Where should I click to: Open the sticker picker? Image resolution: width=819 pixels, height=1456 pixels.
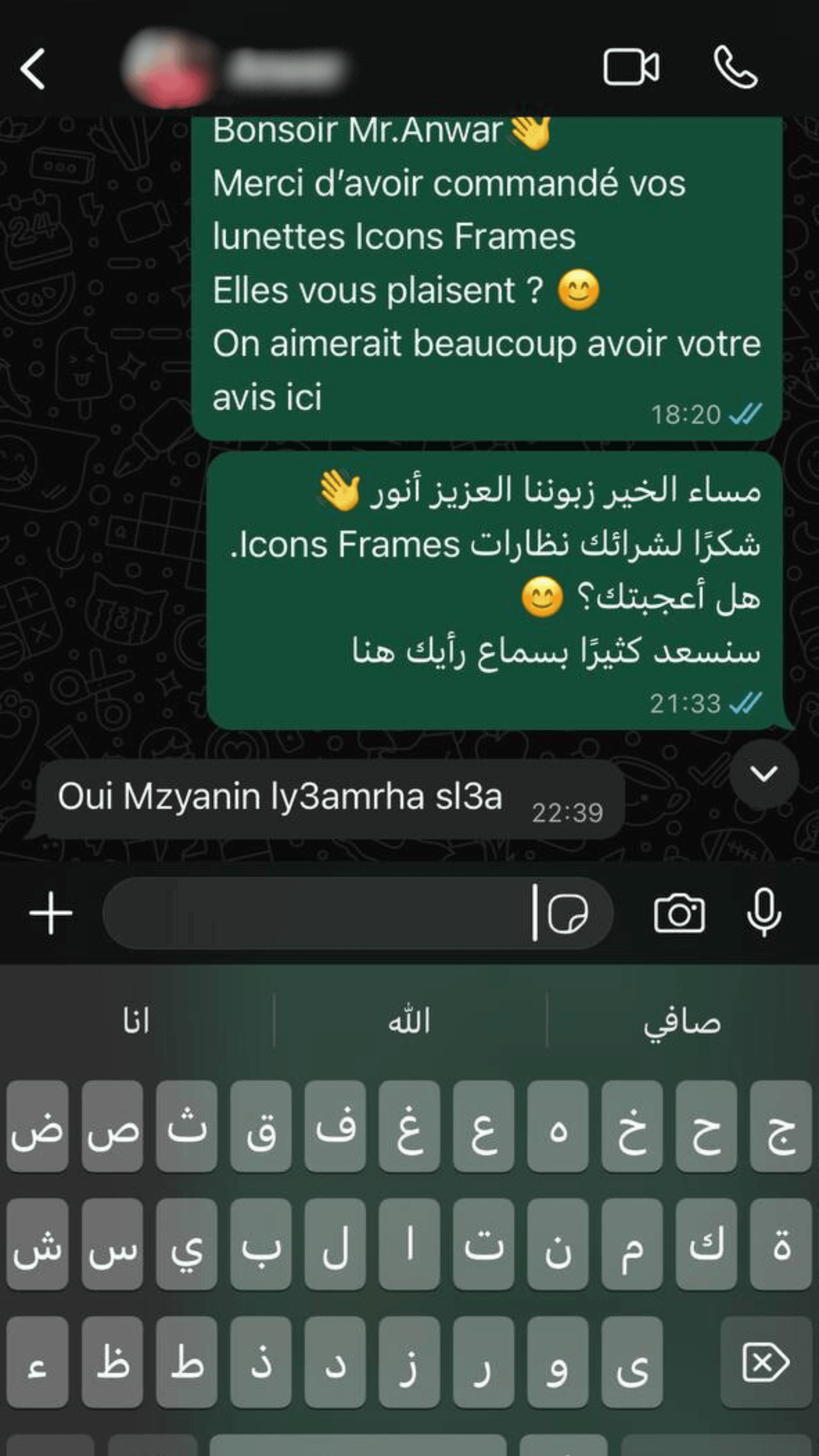click(x=568, y=913)
